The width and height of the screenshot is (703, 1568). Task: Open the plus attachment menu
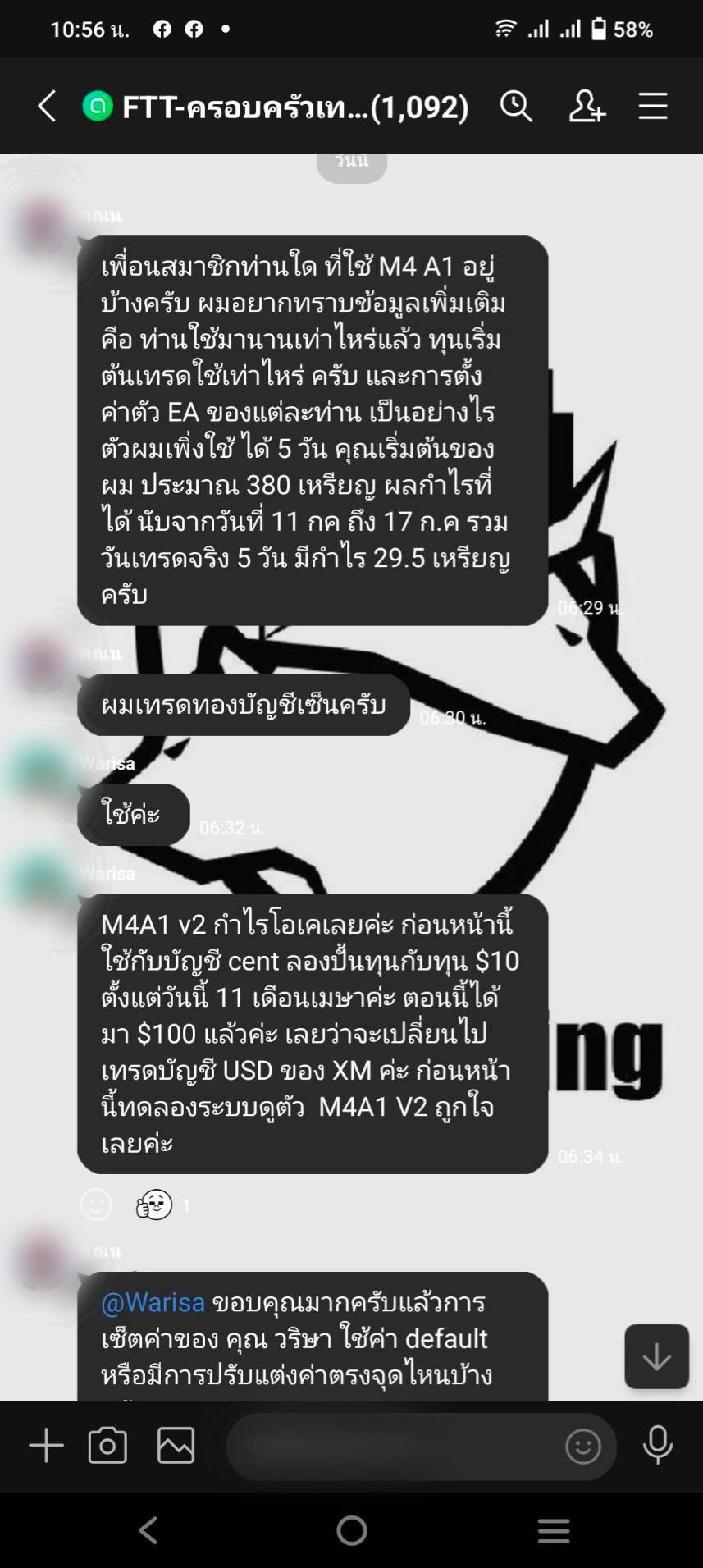46,1446
